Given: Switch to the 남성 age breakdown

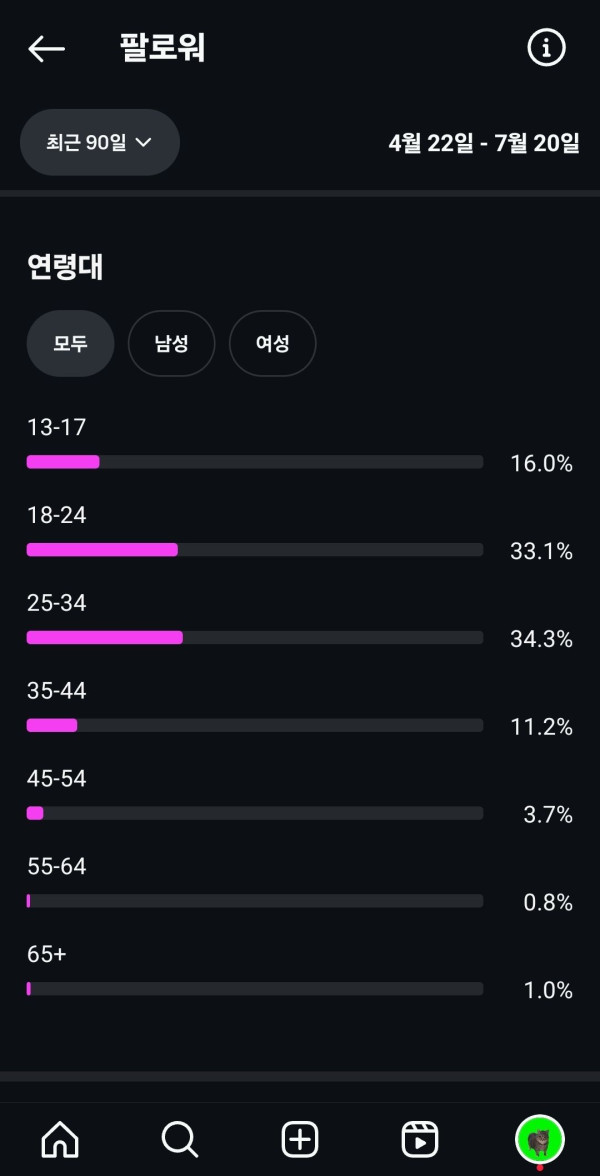Looking at the screenshot, I should pos(171,343).
